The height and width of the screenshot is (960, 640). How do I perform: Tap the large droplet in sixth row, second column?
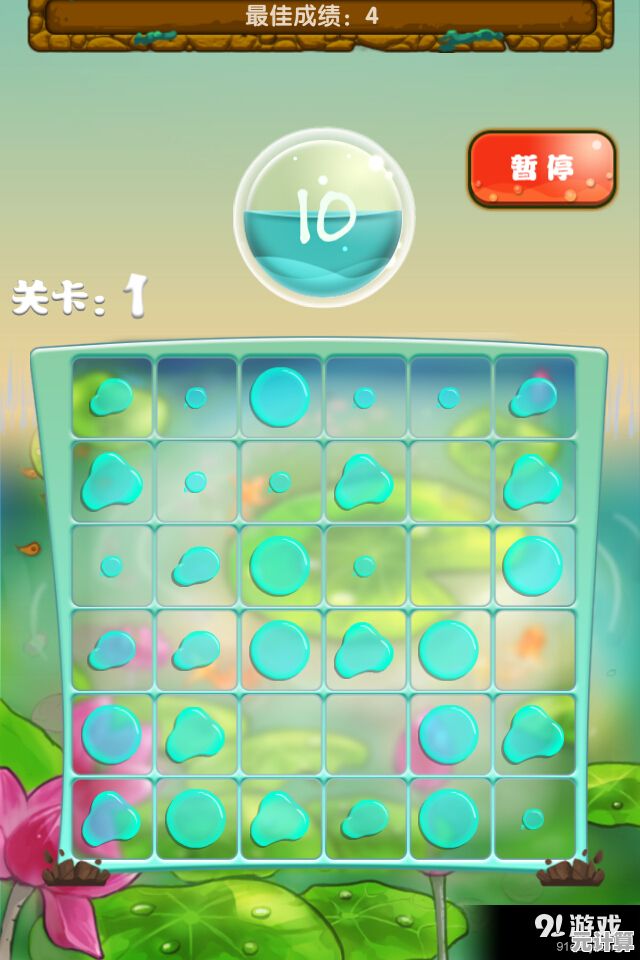tap(195, 818)
